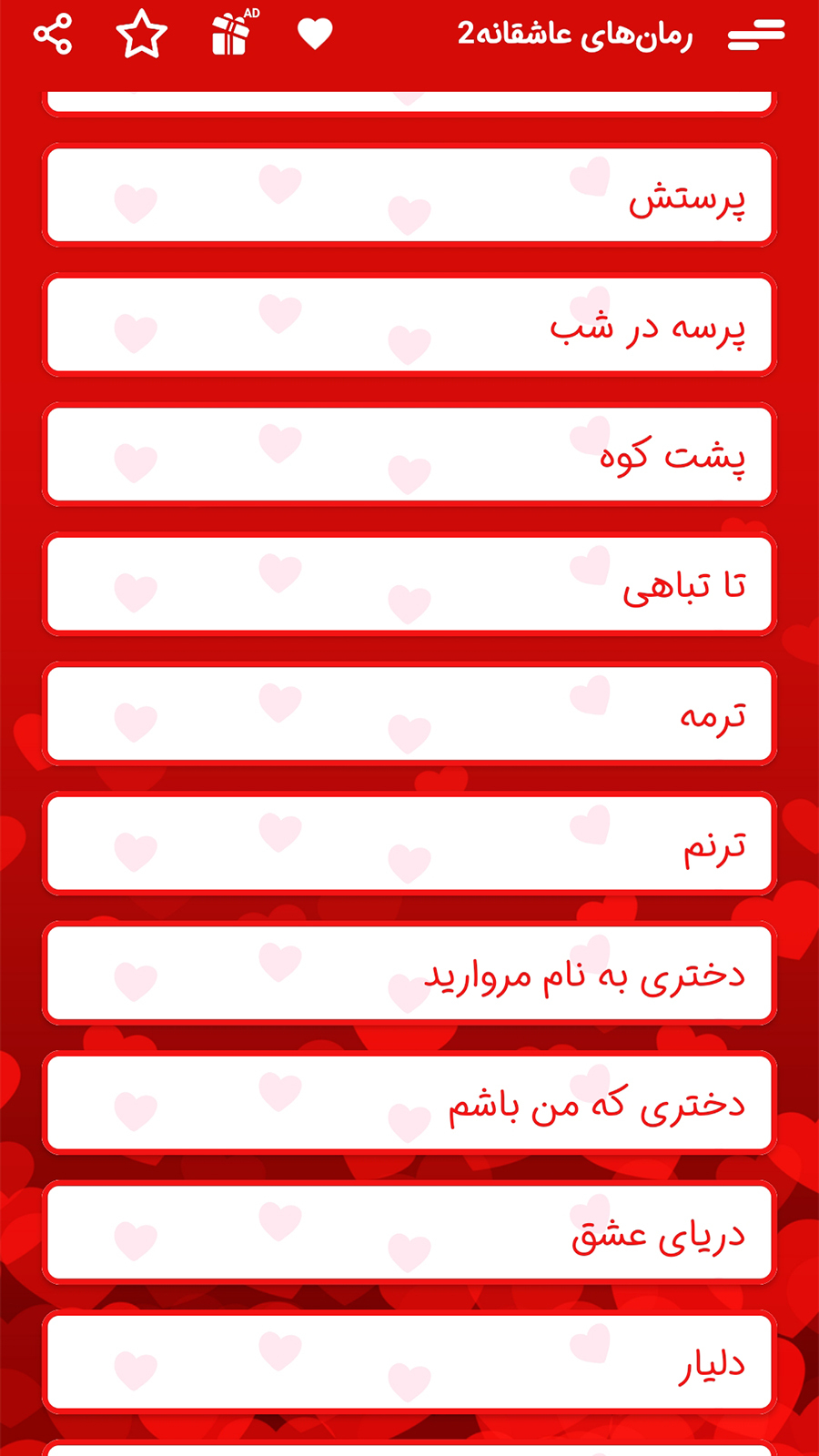Select دختری که من باشم
Image resolution: width=819 pixels, height=1456 pixels.
409,1103
